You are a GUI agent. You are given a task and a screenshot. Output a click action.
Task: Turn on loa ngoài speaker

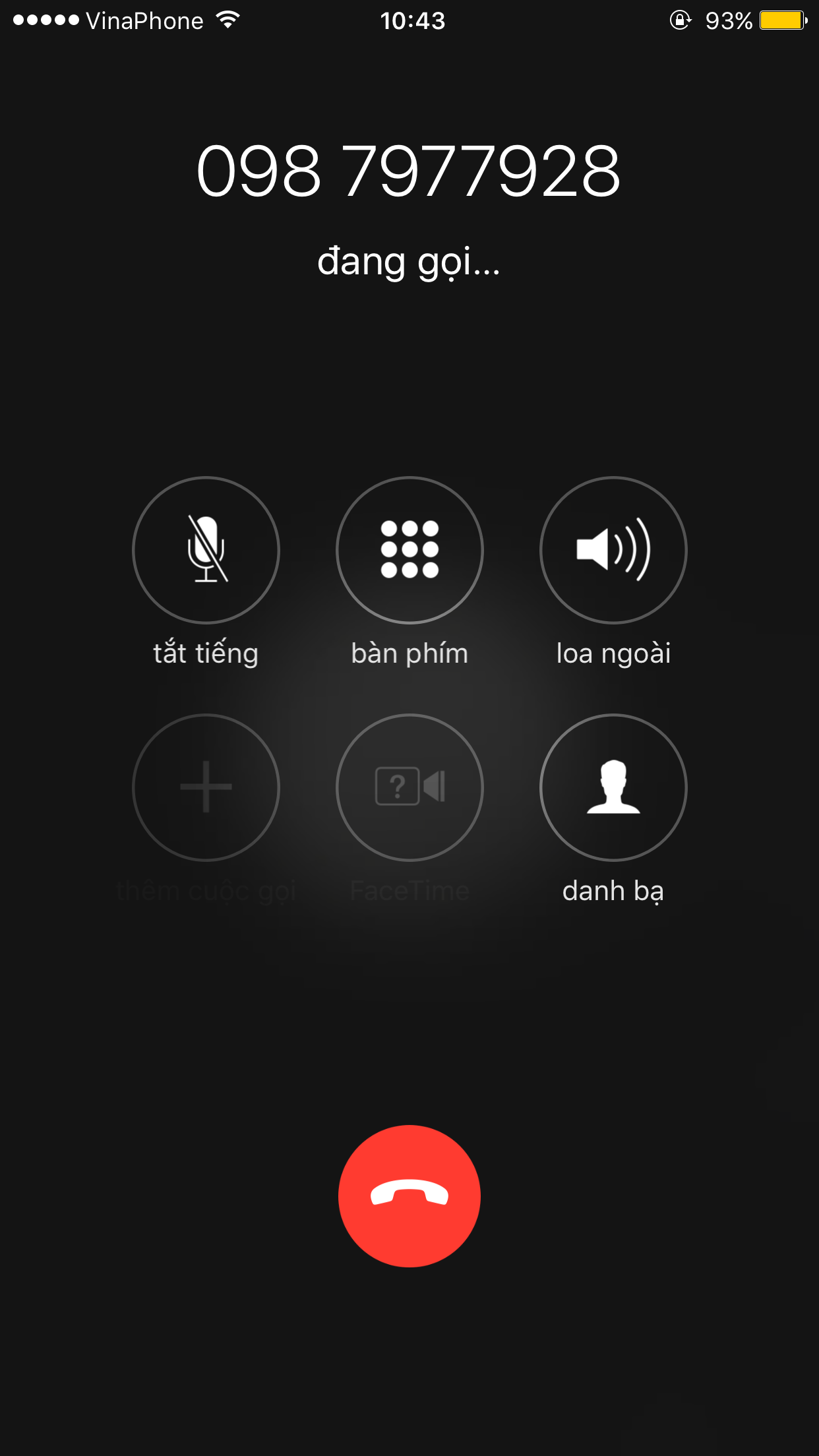click(x=613, y=550)
